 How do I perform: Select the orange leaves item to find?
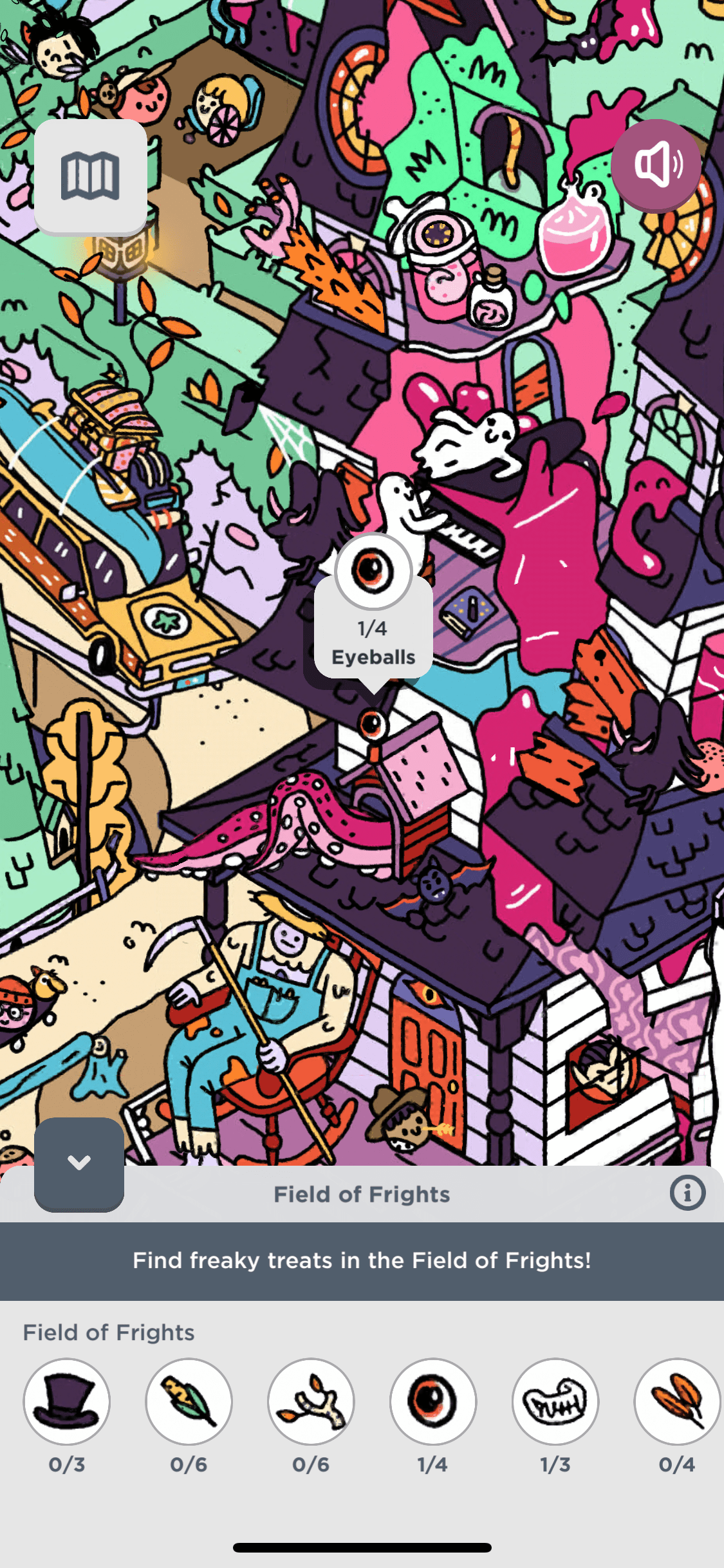(x=676, y=1401)
